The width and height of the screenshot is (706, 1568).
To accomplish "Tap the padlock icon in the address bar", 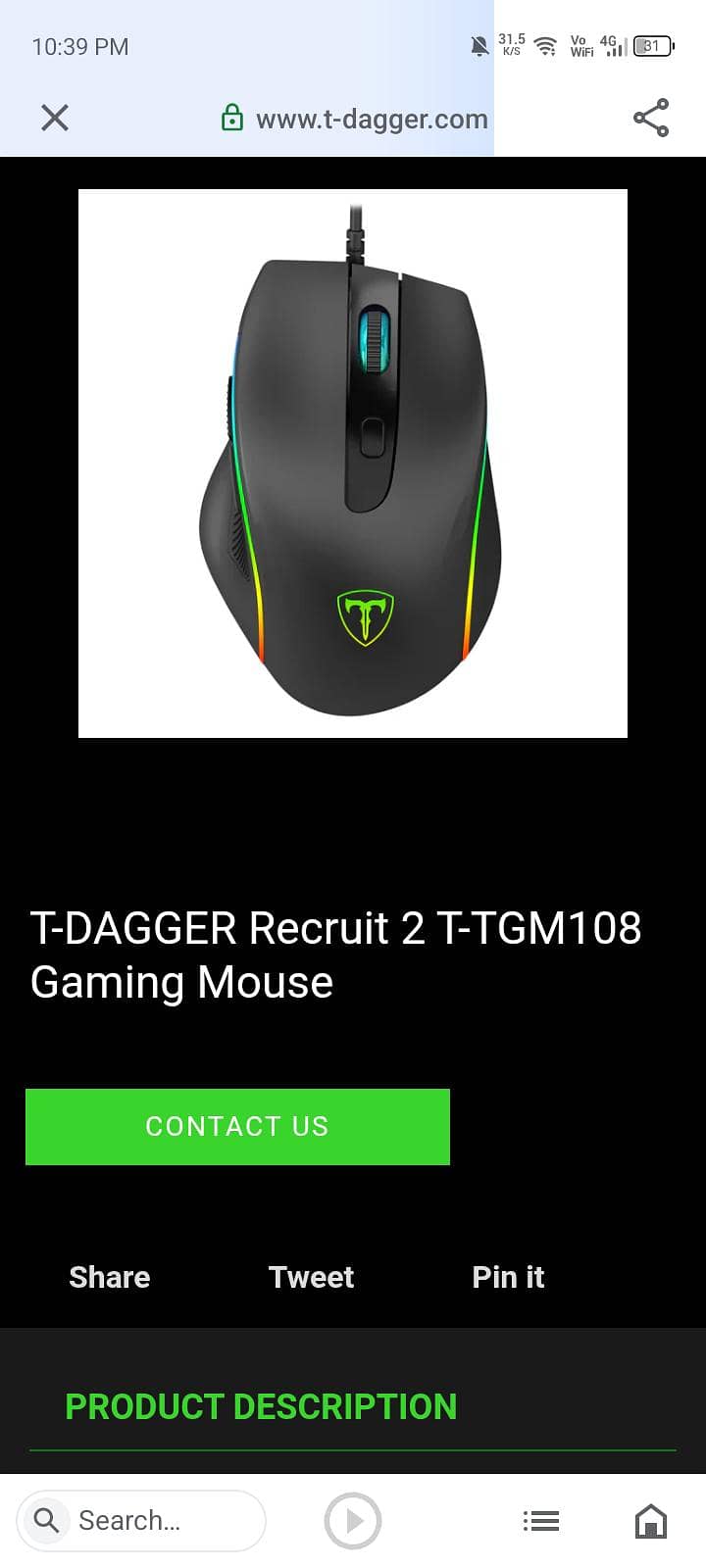I will 232,117.
